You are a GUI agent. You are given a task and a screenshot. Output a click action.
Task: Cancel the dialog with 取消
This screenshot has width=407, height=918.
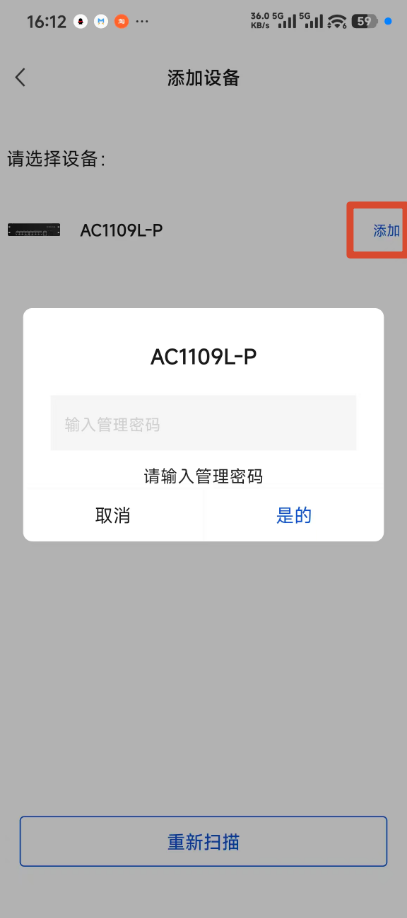point(113,516)
